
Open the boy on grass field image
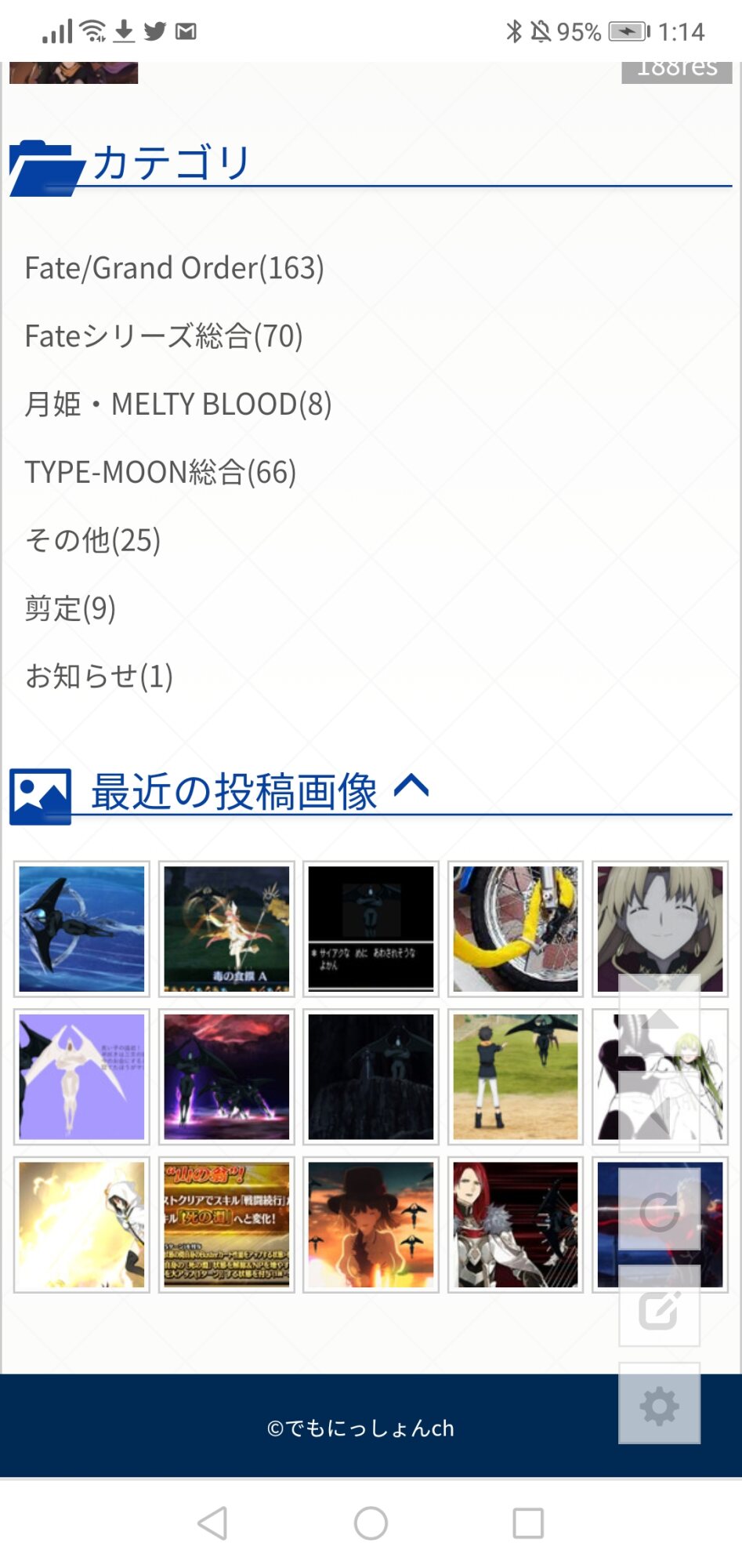pos(516,1076)
